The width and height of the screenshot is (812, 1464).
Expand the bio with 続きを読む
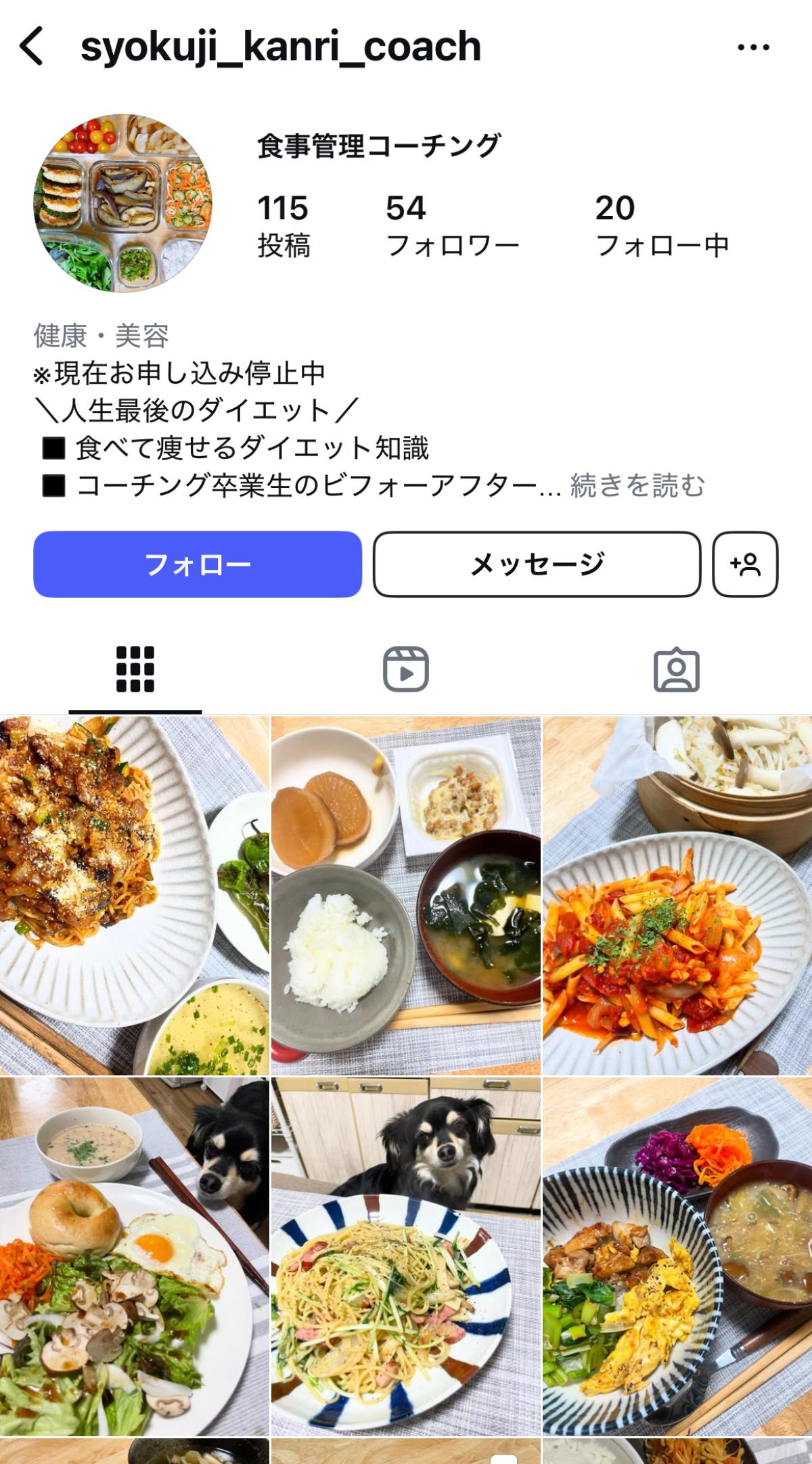(x=637, y=485)
